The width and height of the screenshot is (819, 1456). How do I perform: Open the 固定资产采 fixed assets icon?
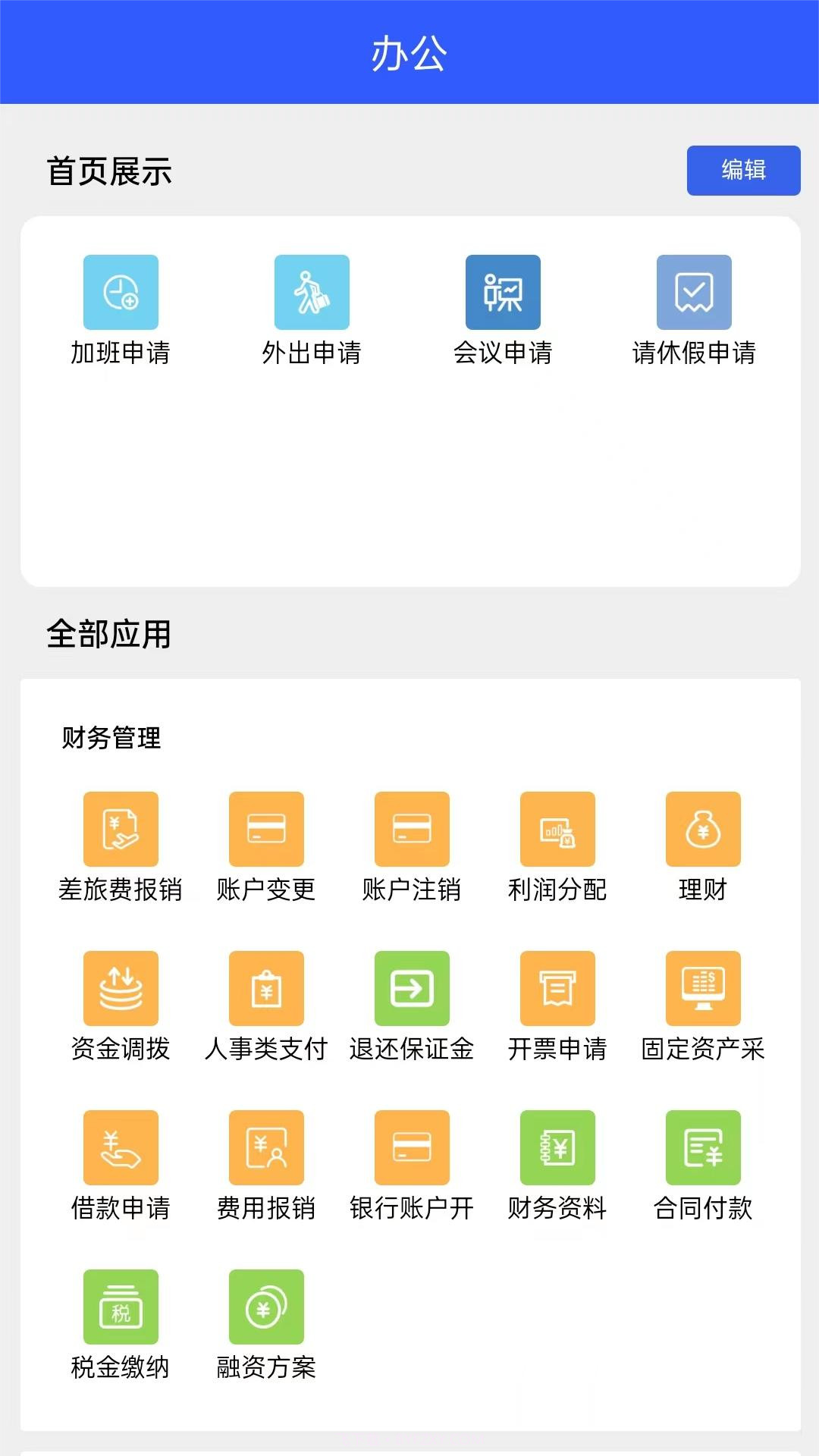[703, 988]
